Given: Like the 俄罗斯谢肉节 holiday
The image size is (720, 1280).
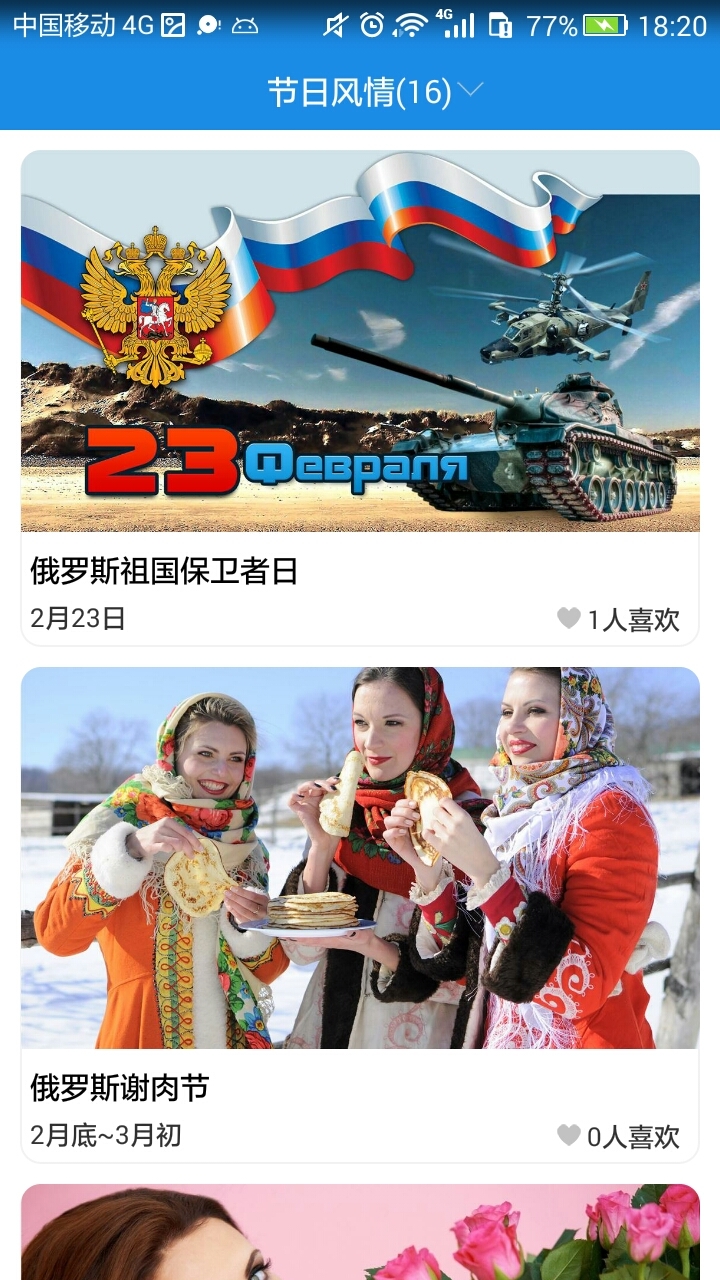Looking at the screenshot, I should pos(568,1135).
